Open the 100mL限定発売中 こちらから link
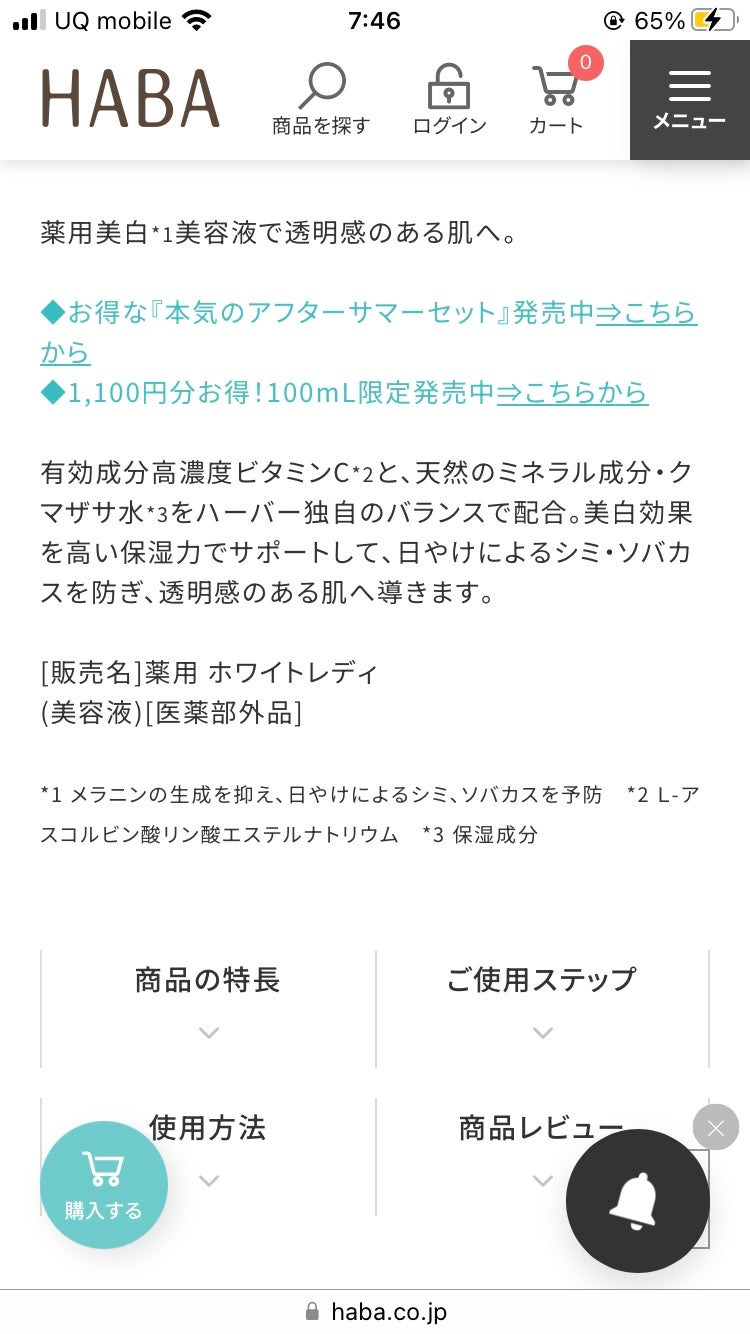 click(572, 392)
